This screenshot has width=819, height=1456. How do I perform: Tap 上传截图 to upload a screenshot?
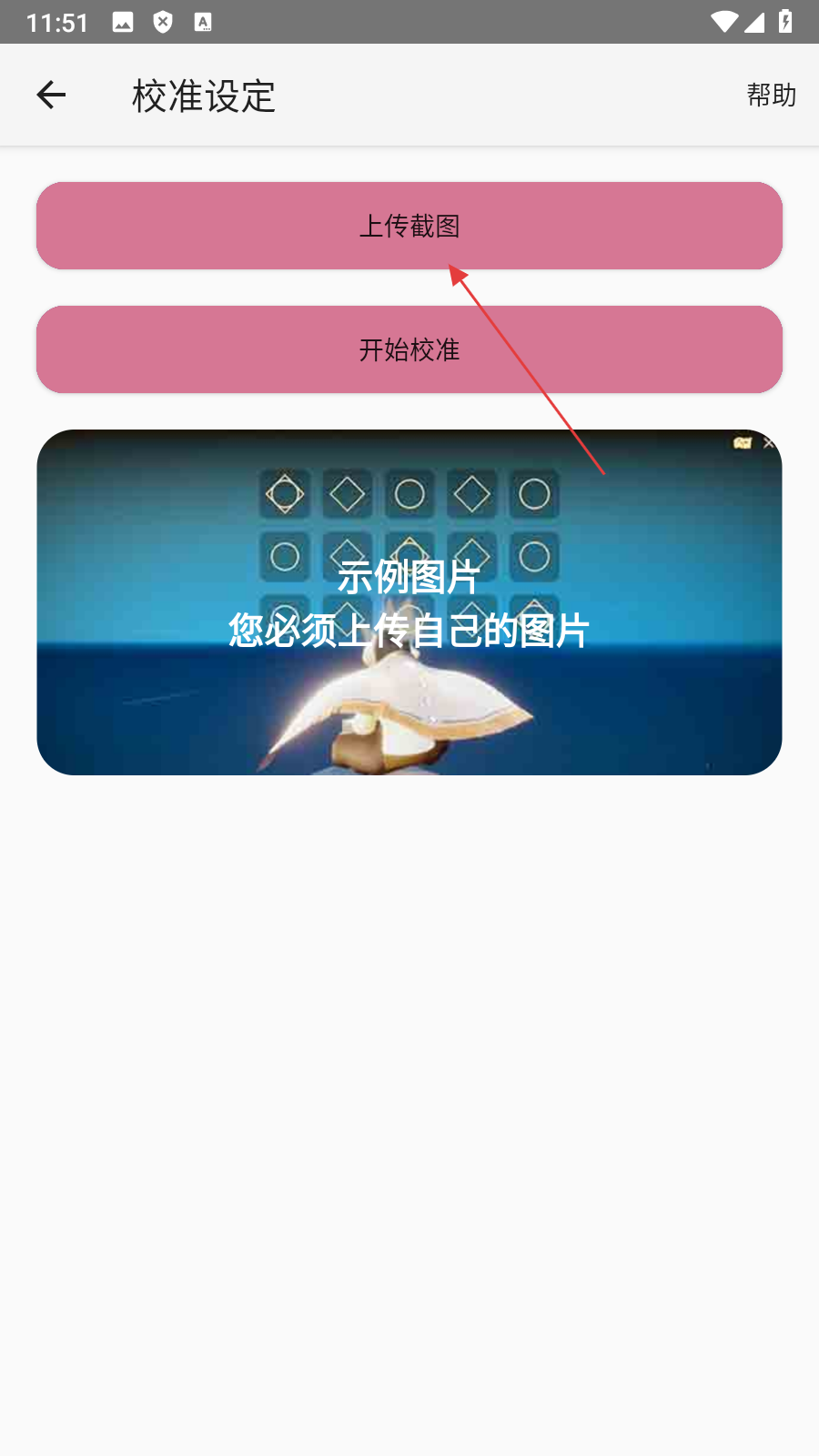[x=409, y=226]
